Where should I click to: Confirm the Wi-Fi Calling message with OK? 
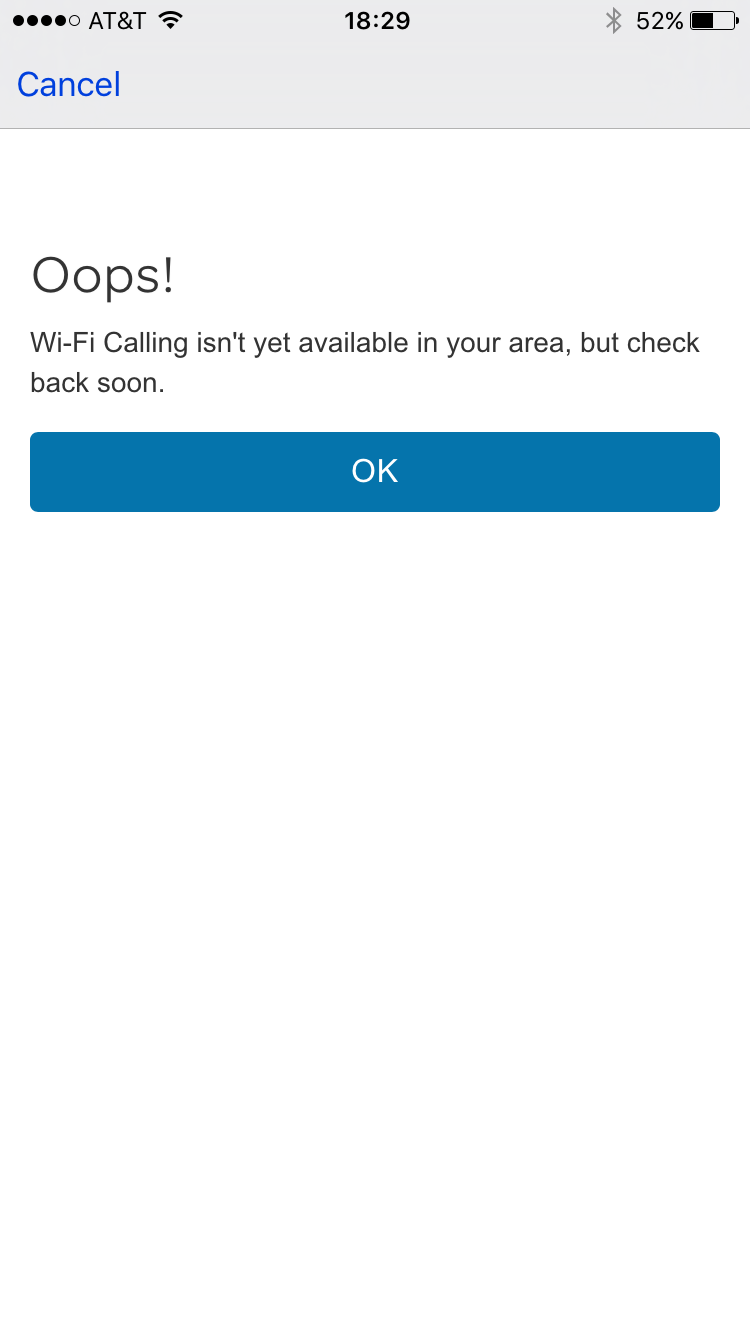pyautogui.click(x=375, y=472)
